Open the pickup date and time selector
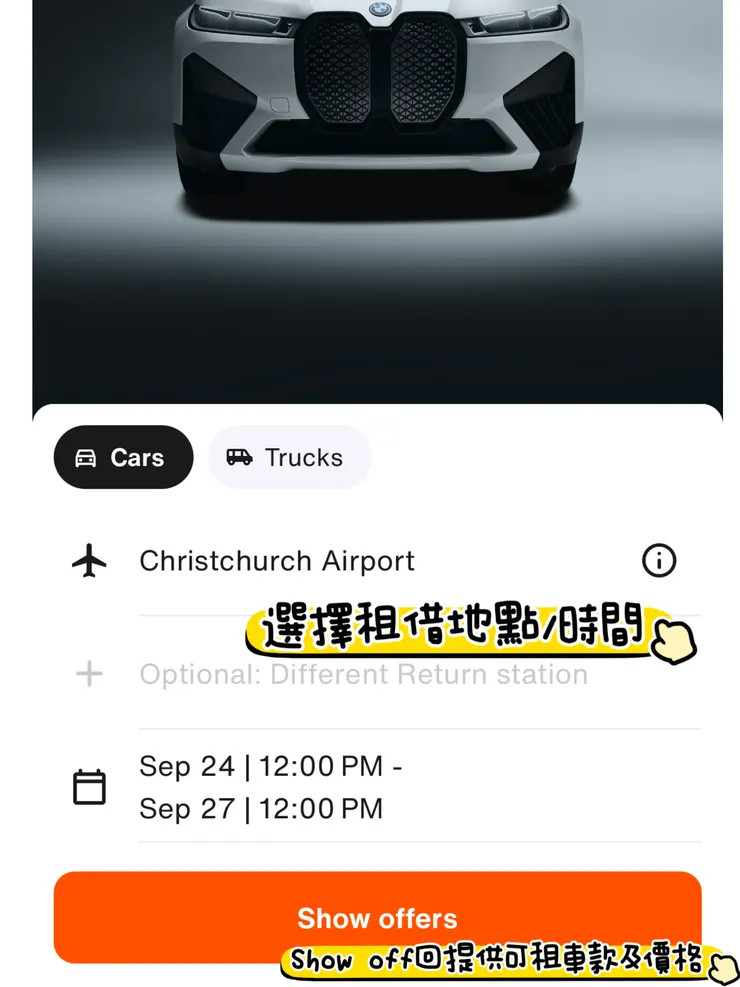 (270, 767)
